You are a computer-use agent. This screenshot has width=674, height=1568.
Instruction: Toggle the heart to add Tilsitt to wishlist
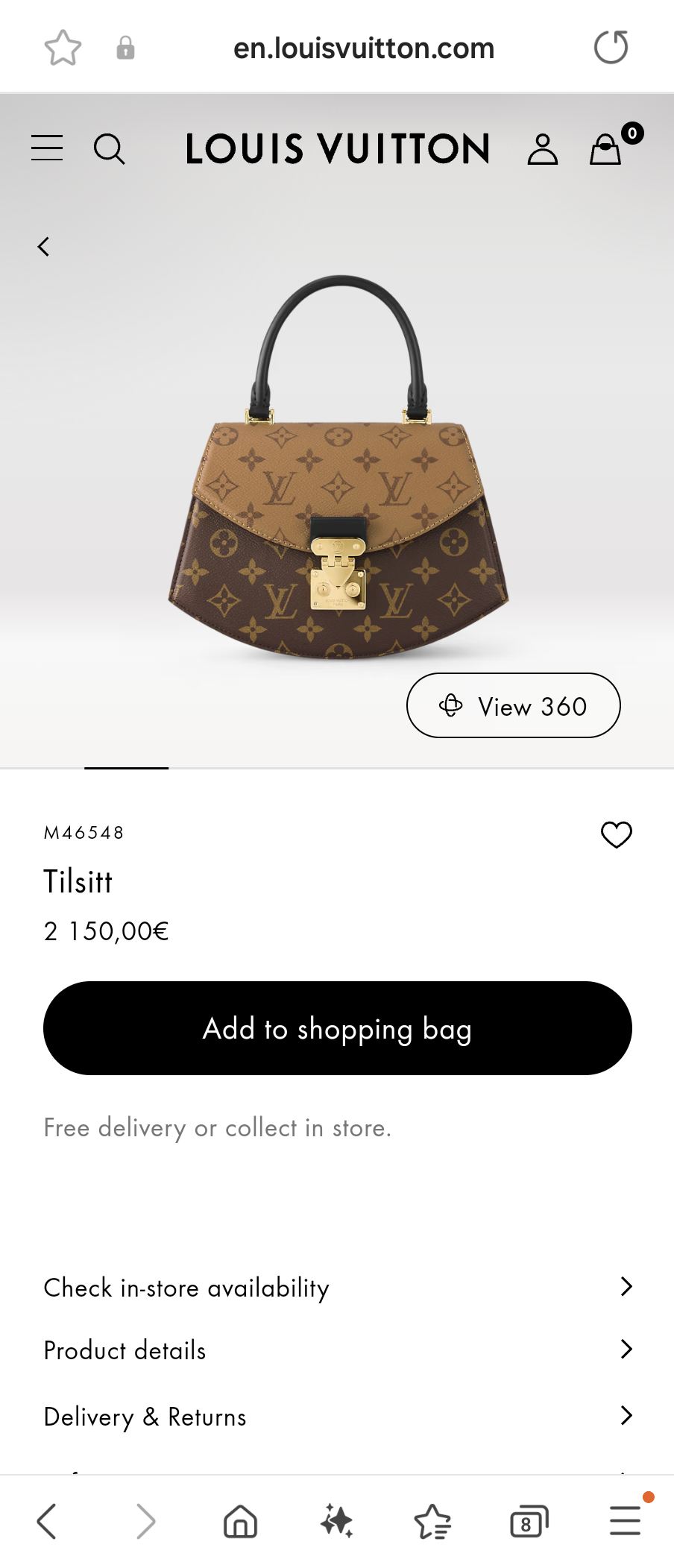coord(616,834)
